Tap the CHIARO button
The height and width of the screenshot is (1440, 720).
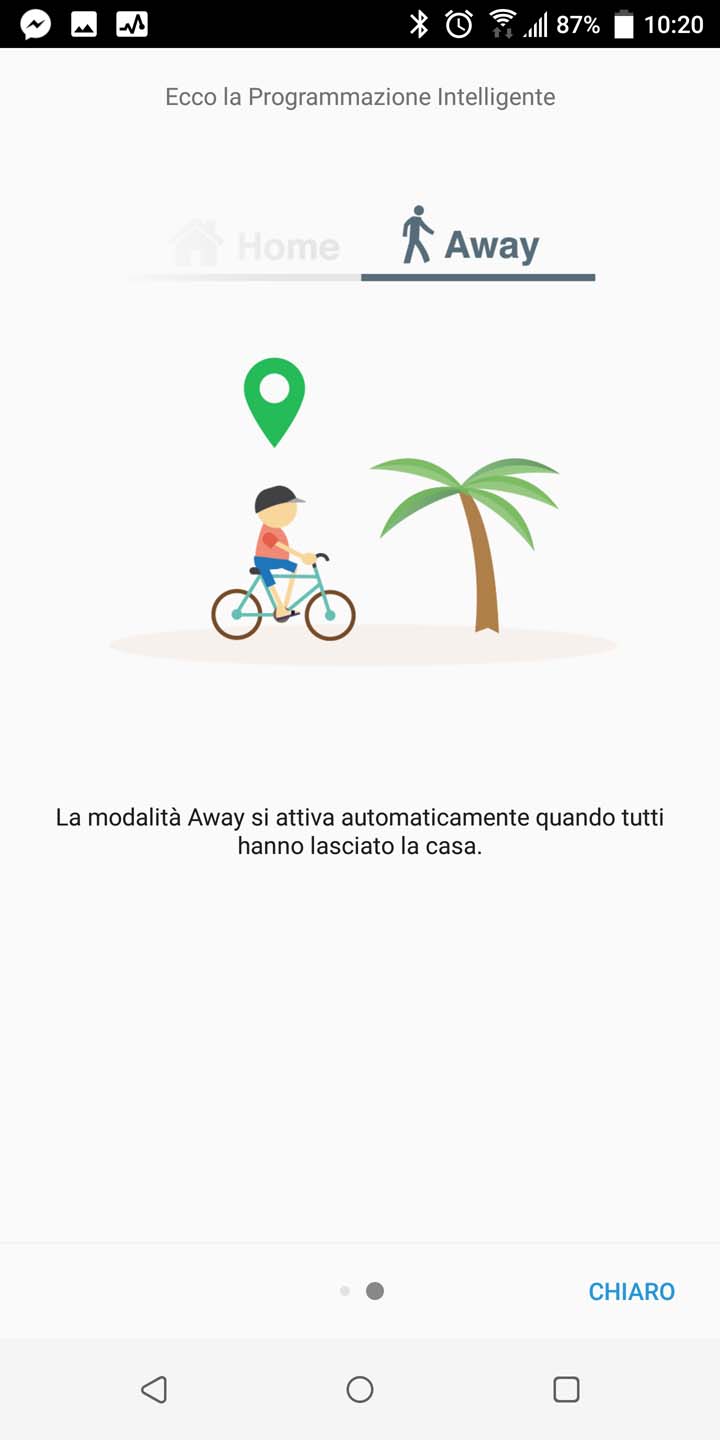pyautogui.click(x=631, y=1291)
